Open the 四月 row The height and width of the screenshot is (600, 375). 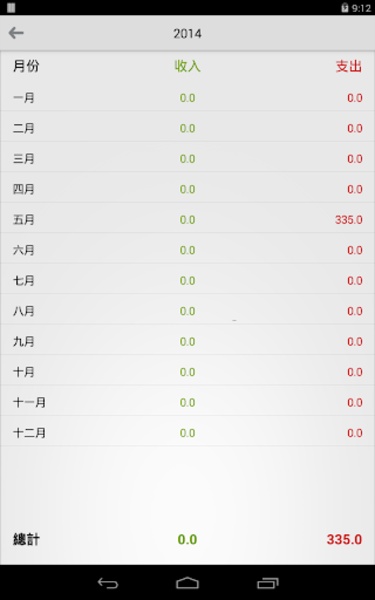188,188
